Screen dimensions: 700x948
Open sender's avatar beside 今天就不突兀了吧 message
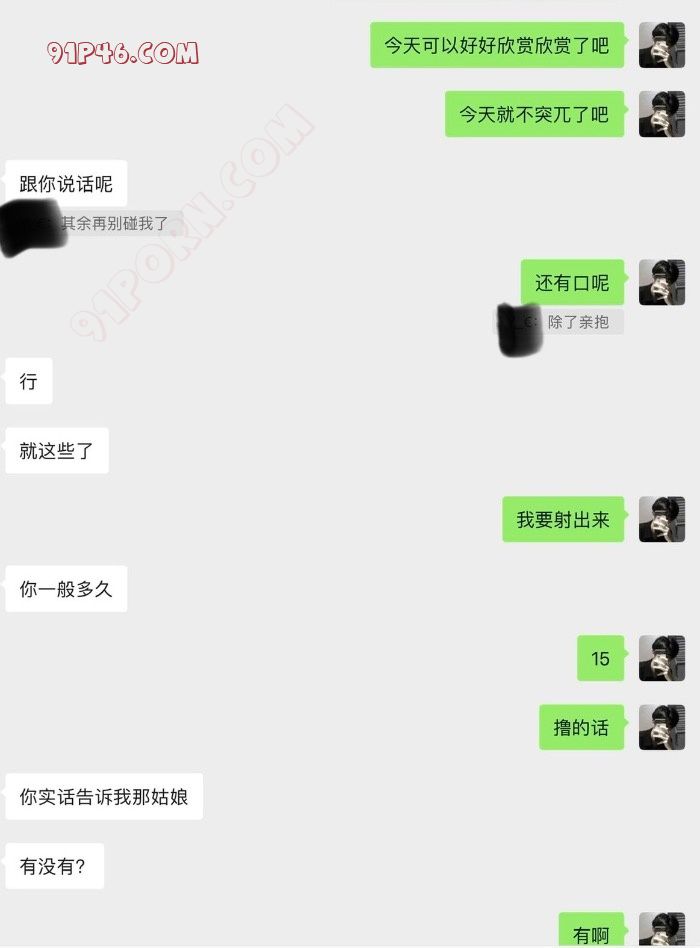661,114
